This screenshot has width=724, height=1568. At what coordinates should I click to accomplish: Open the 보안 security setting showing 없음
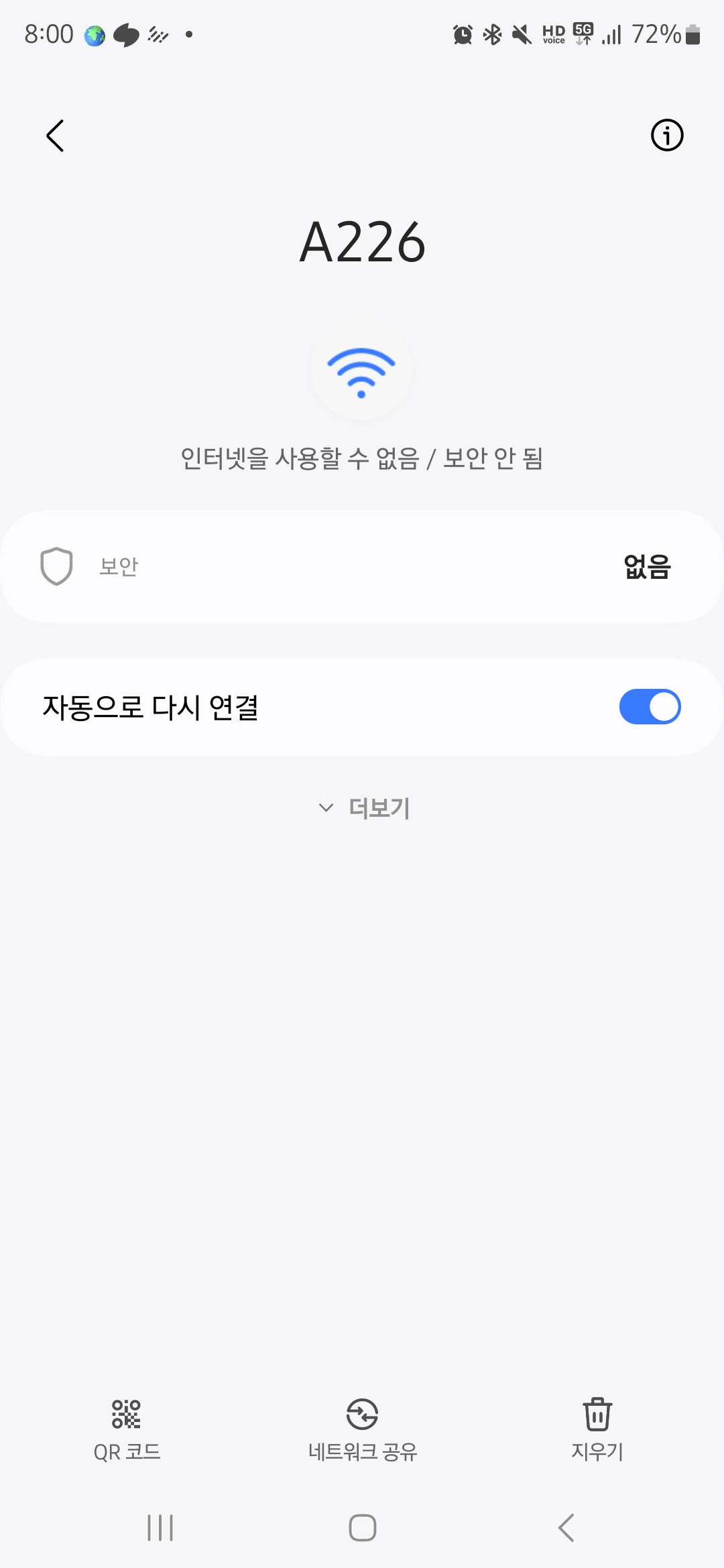tap(362, 566)
